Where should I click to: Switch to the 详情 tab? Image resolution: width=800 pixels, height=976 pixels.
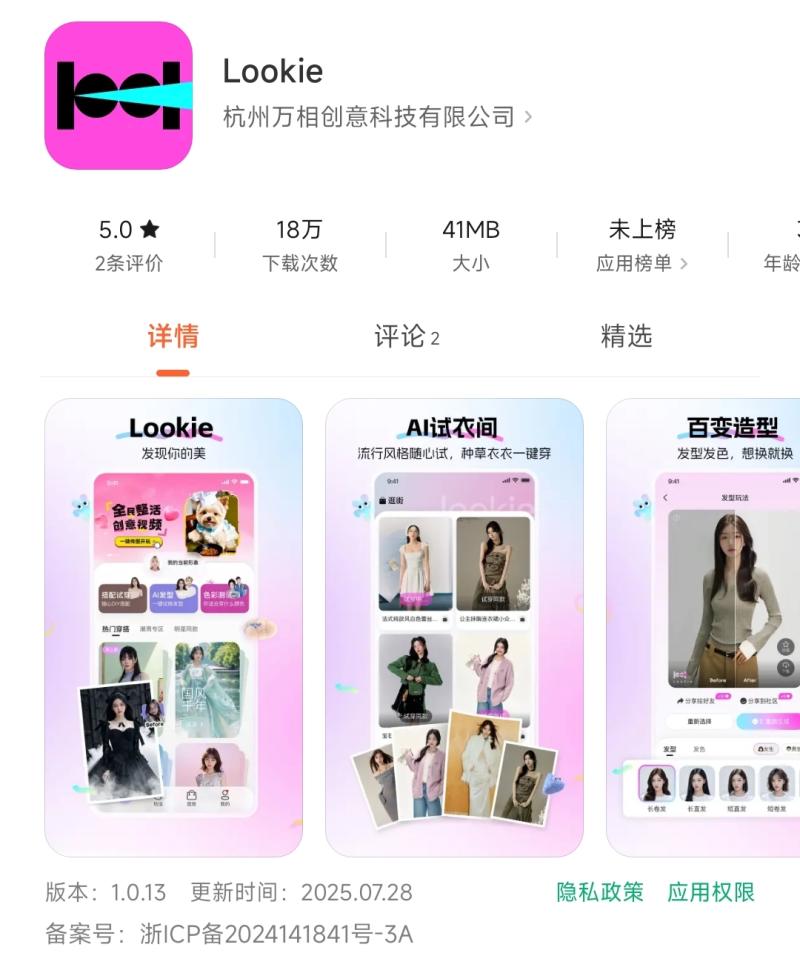tap(173, 337)
